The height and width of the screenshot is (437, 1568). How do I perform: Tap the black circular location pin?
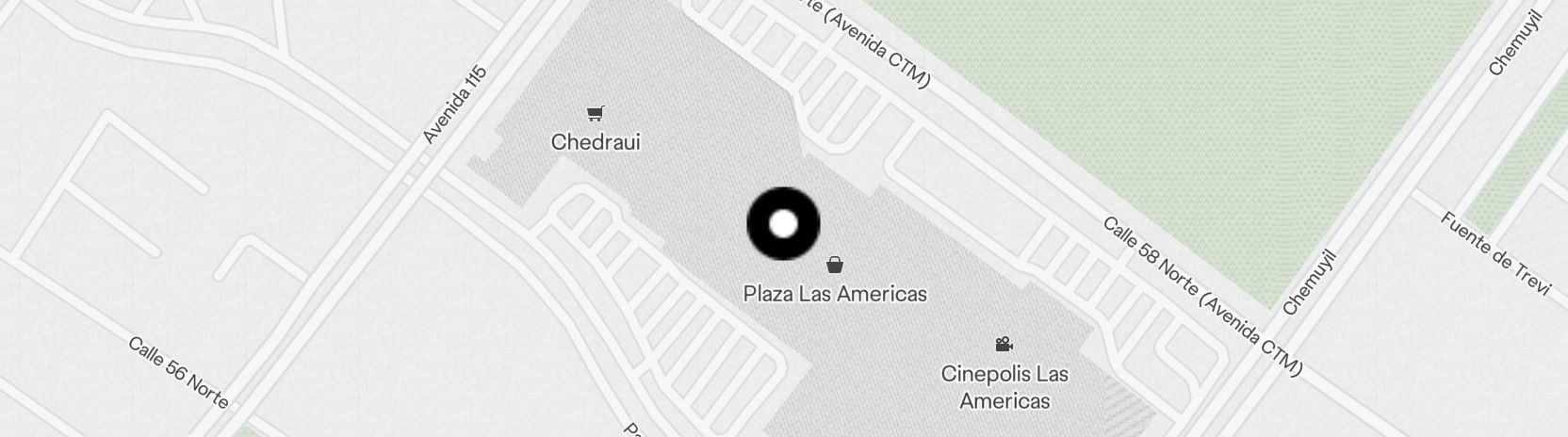tap(783, 224)
